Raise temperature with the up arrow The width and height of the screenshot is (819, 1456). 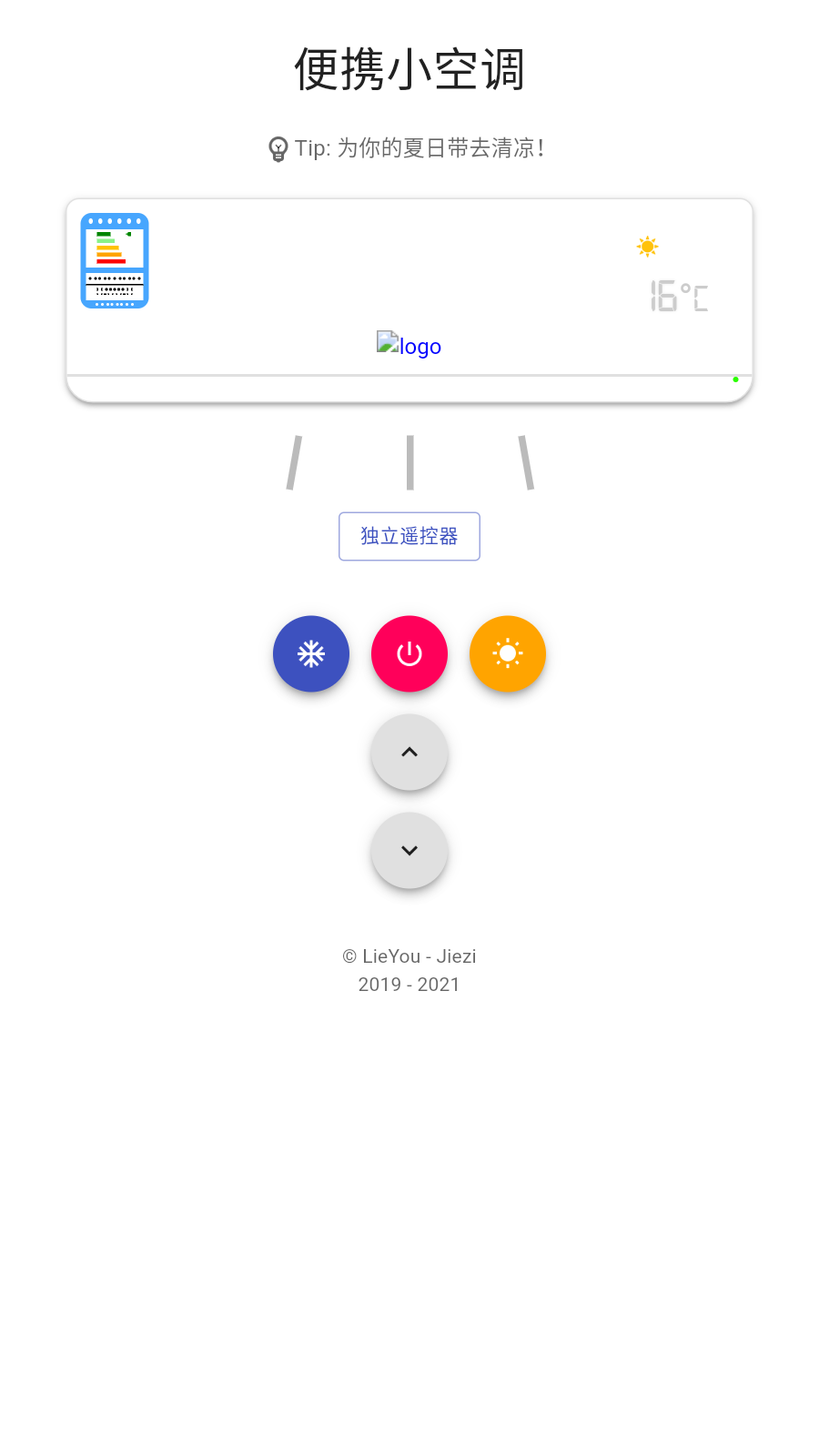pos(409,753)
